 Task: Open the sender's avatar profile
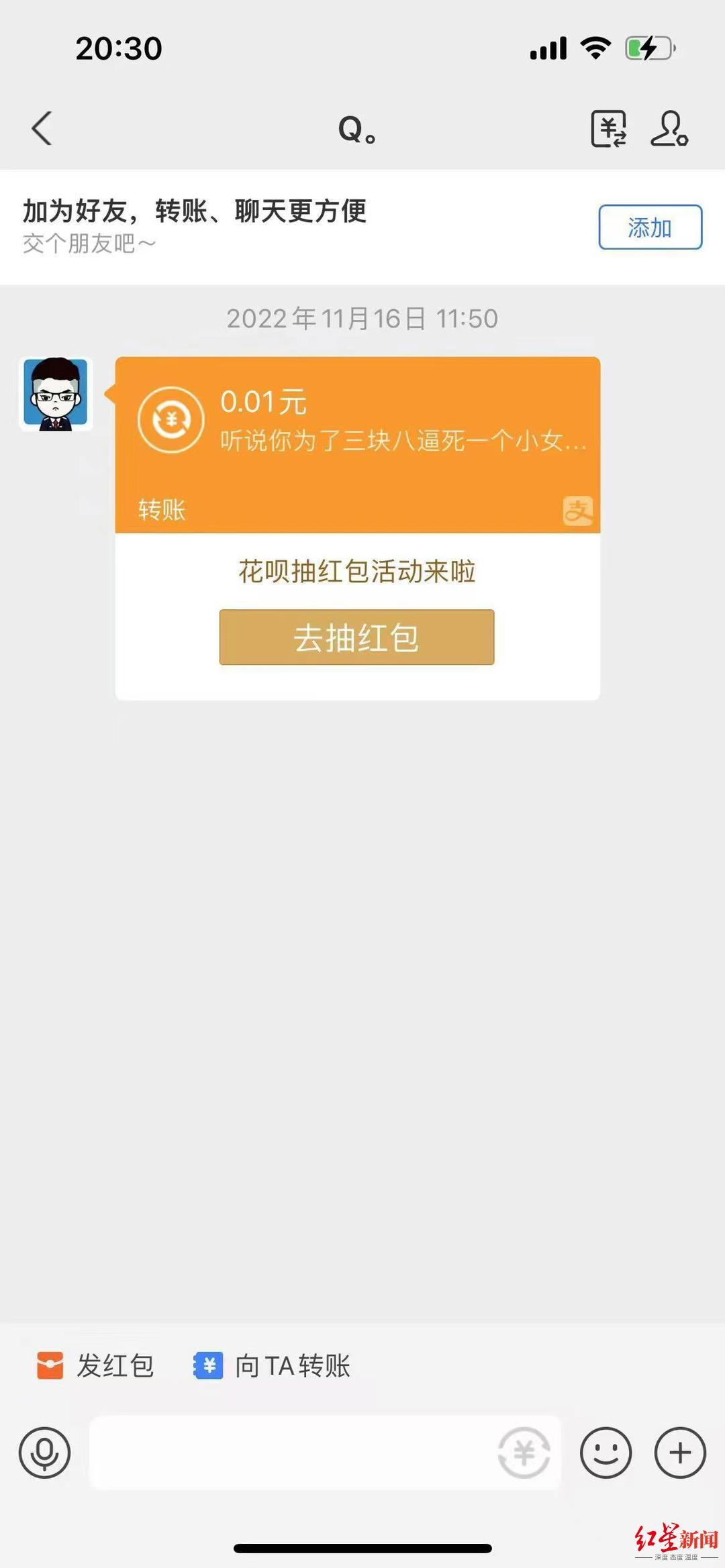point(56,394)
